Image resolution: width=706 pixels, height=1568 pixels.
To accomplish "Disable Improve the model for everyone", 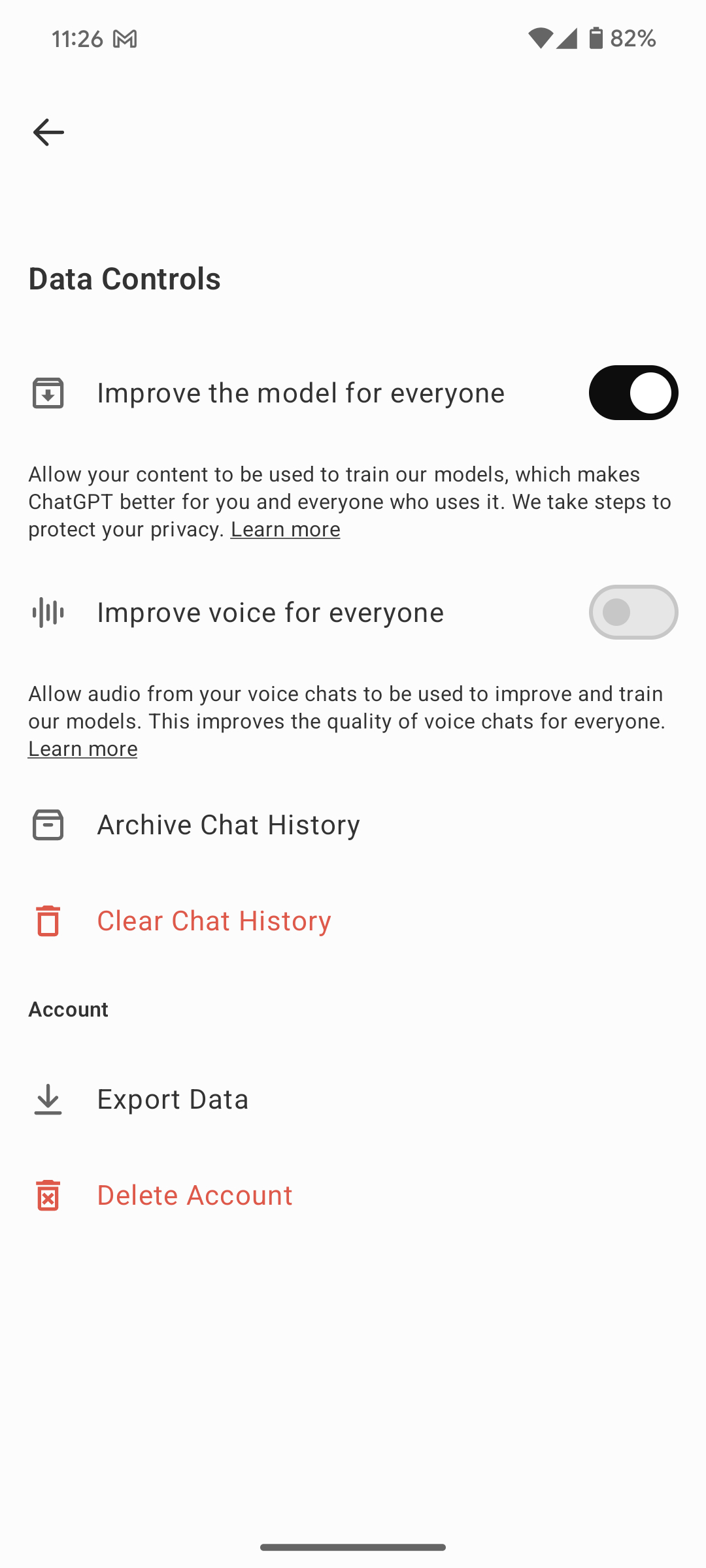I will click(x=632, y=392).
